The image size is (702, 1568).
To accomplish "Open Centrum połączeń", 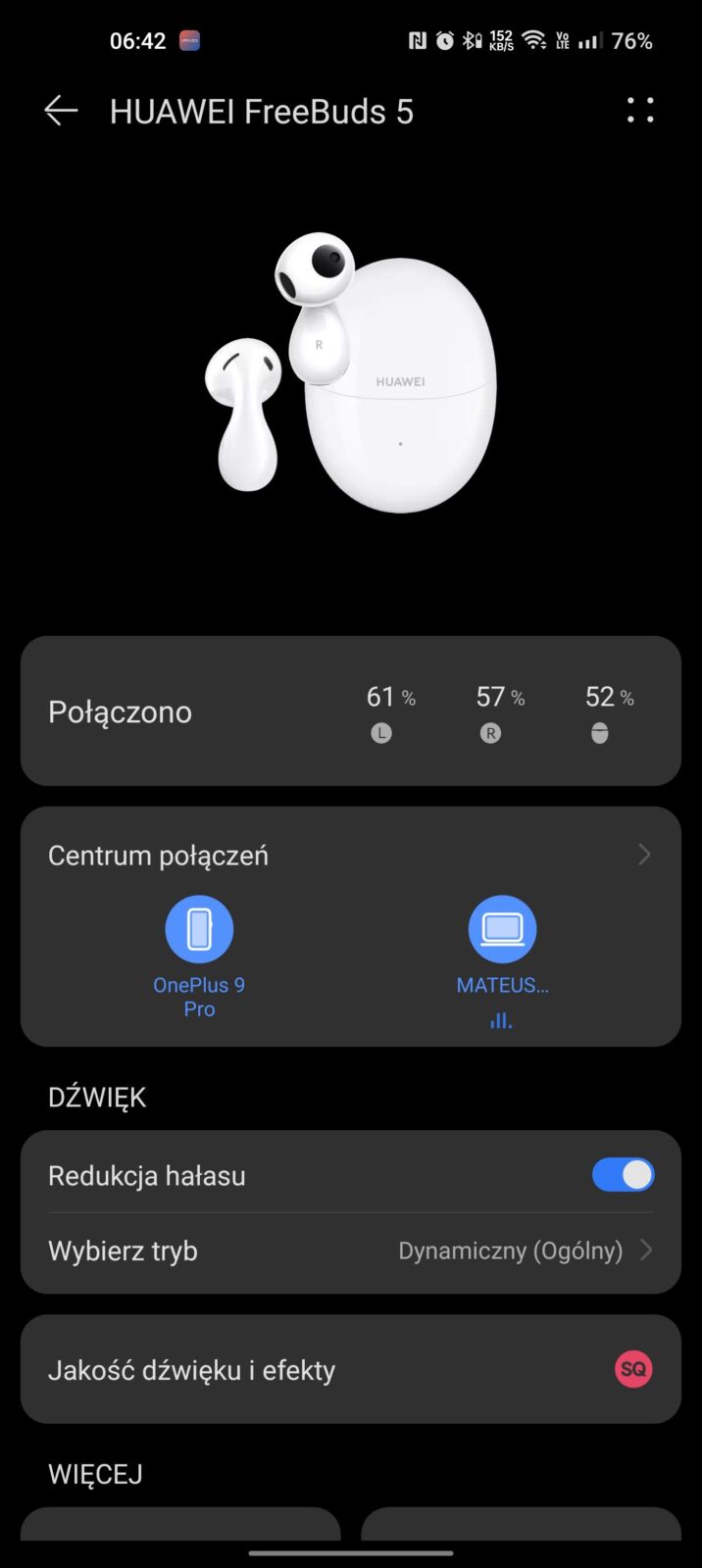I will (350, 856).
